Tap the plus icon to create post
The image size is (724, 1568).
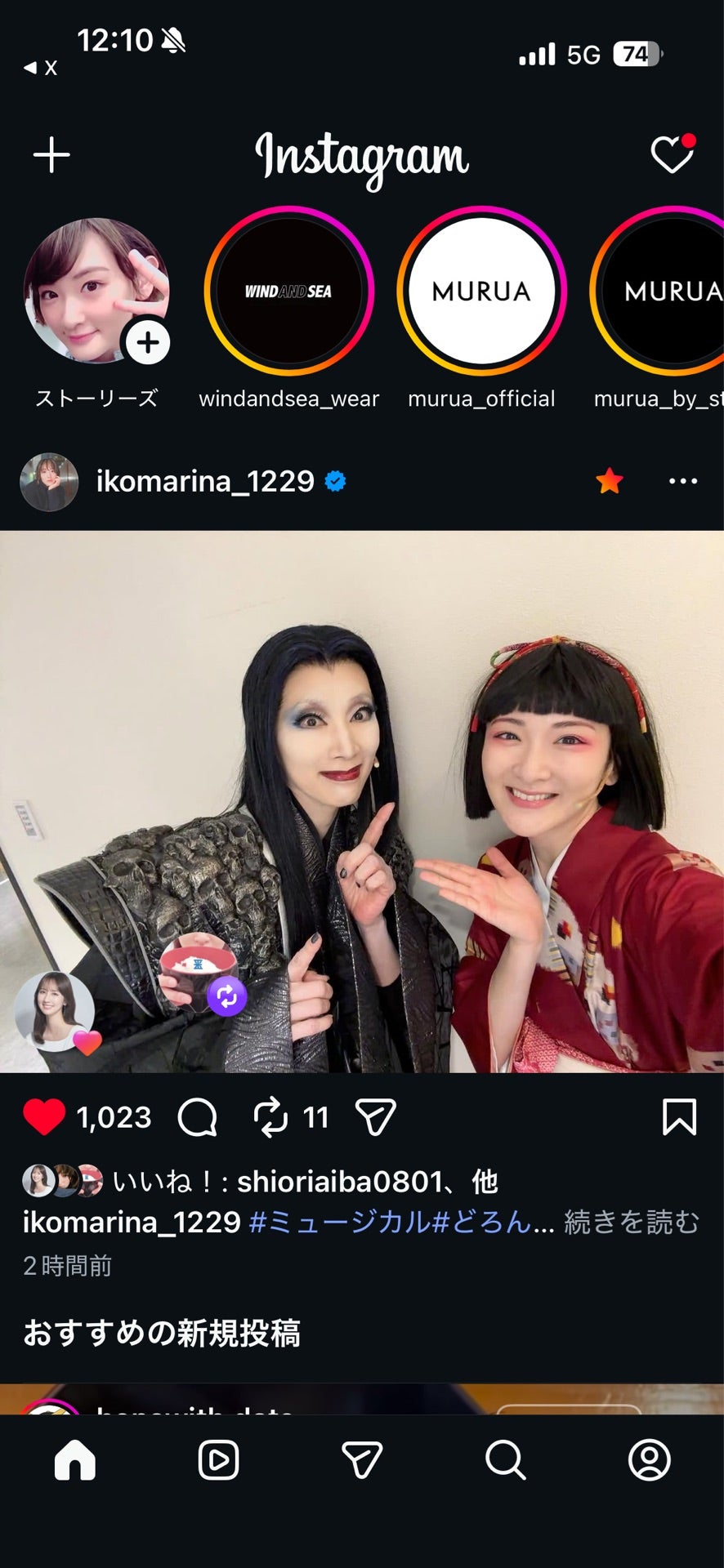[x=51, y=155]
